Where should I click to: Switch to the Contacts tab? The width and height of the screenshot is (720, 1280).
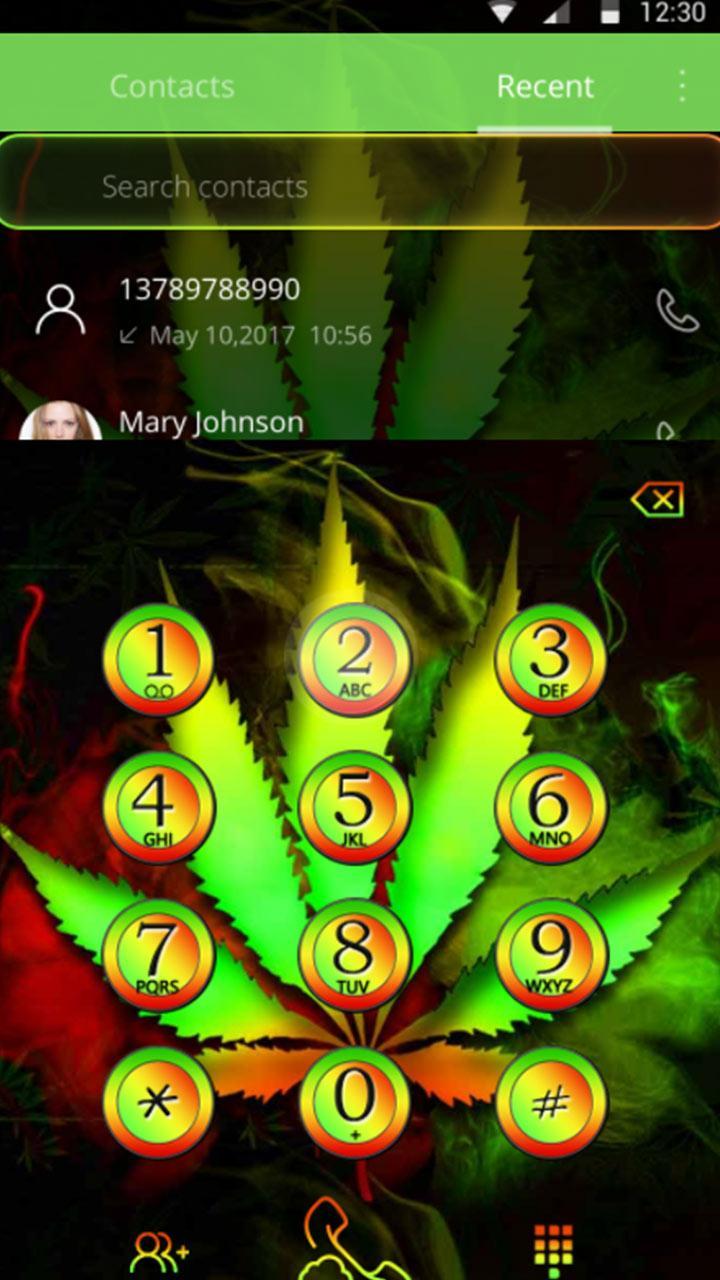point(171,86)
